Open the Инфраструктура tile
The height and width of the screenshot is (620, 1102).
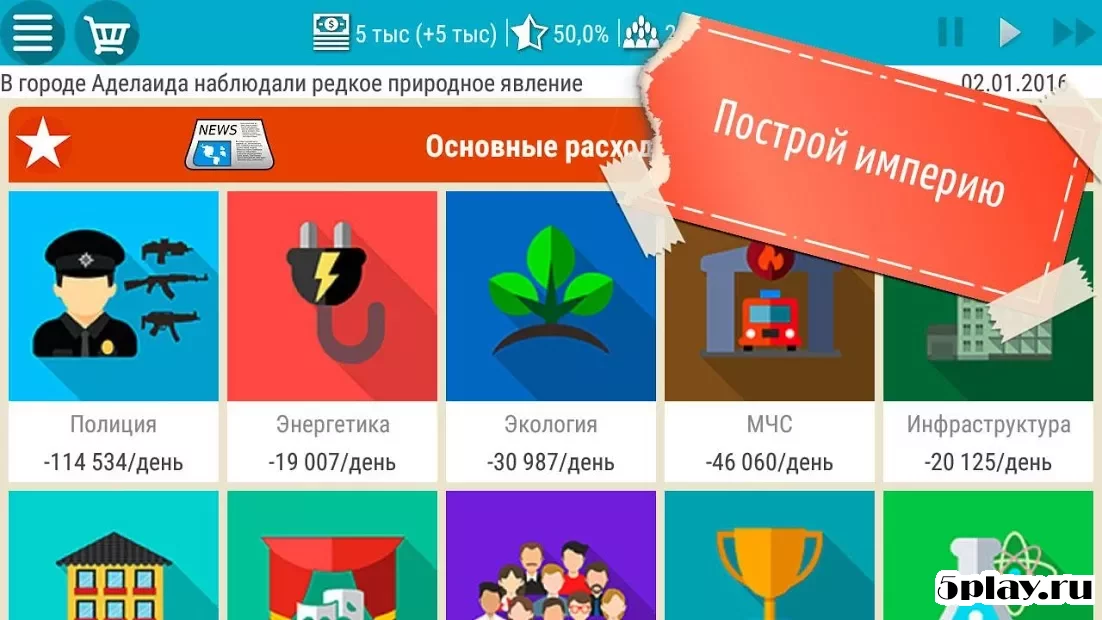coord(988,380)
